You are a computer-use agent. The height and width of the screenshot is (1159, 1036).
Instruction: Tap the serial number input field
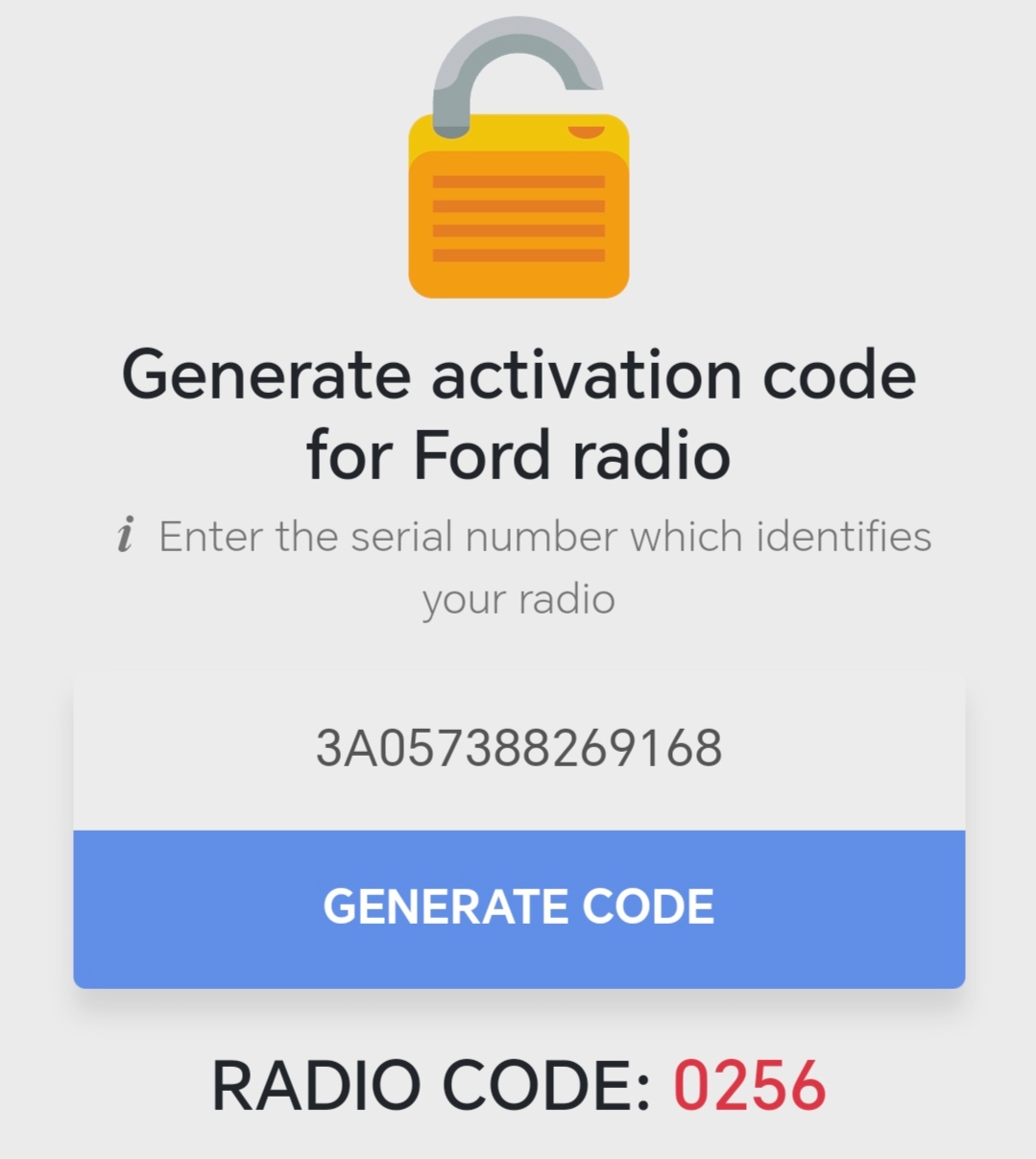pyautogui.click(x=518, y=750)
